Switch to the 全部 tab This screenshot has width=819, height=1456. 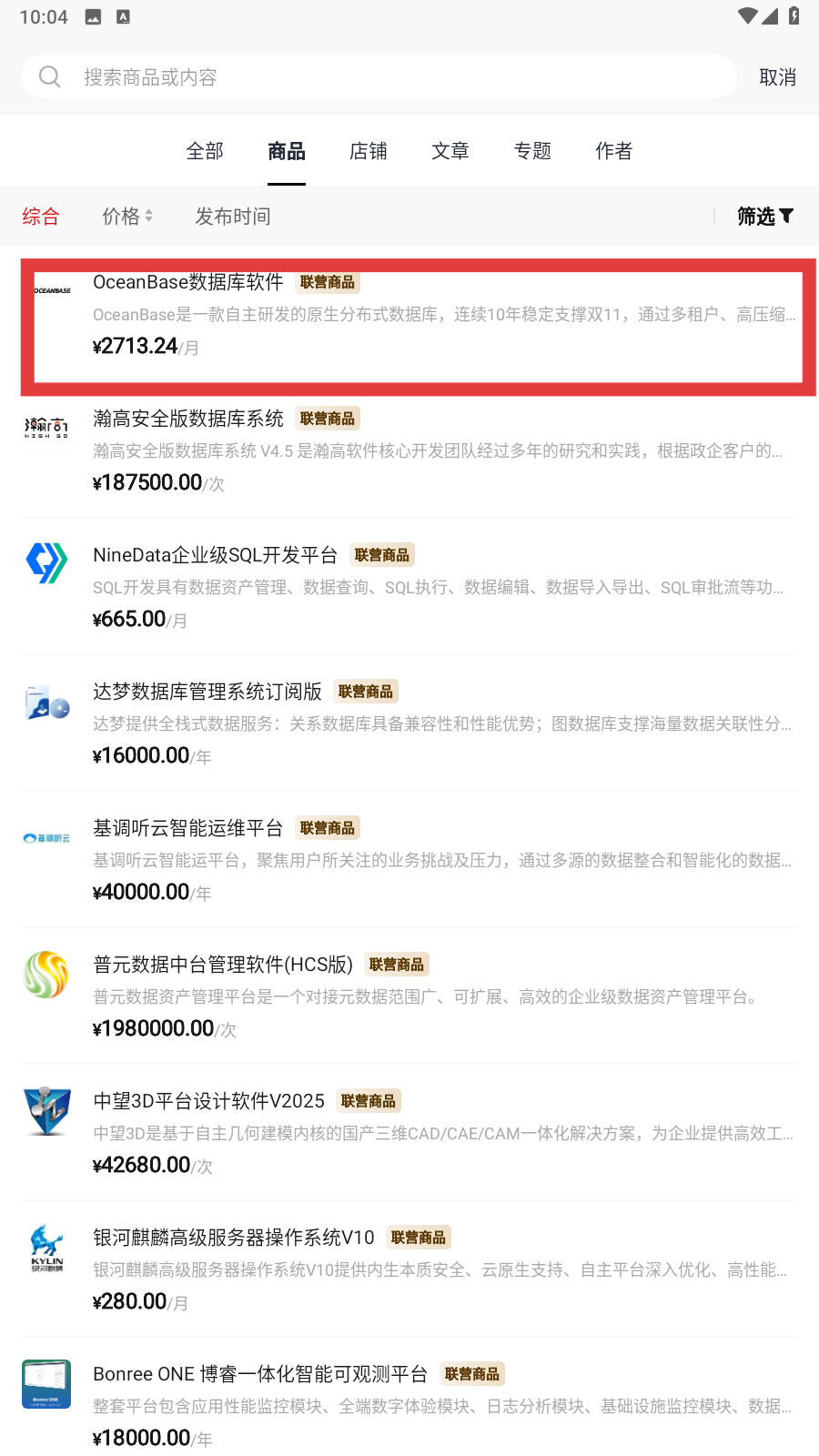point(205,151)
